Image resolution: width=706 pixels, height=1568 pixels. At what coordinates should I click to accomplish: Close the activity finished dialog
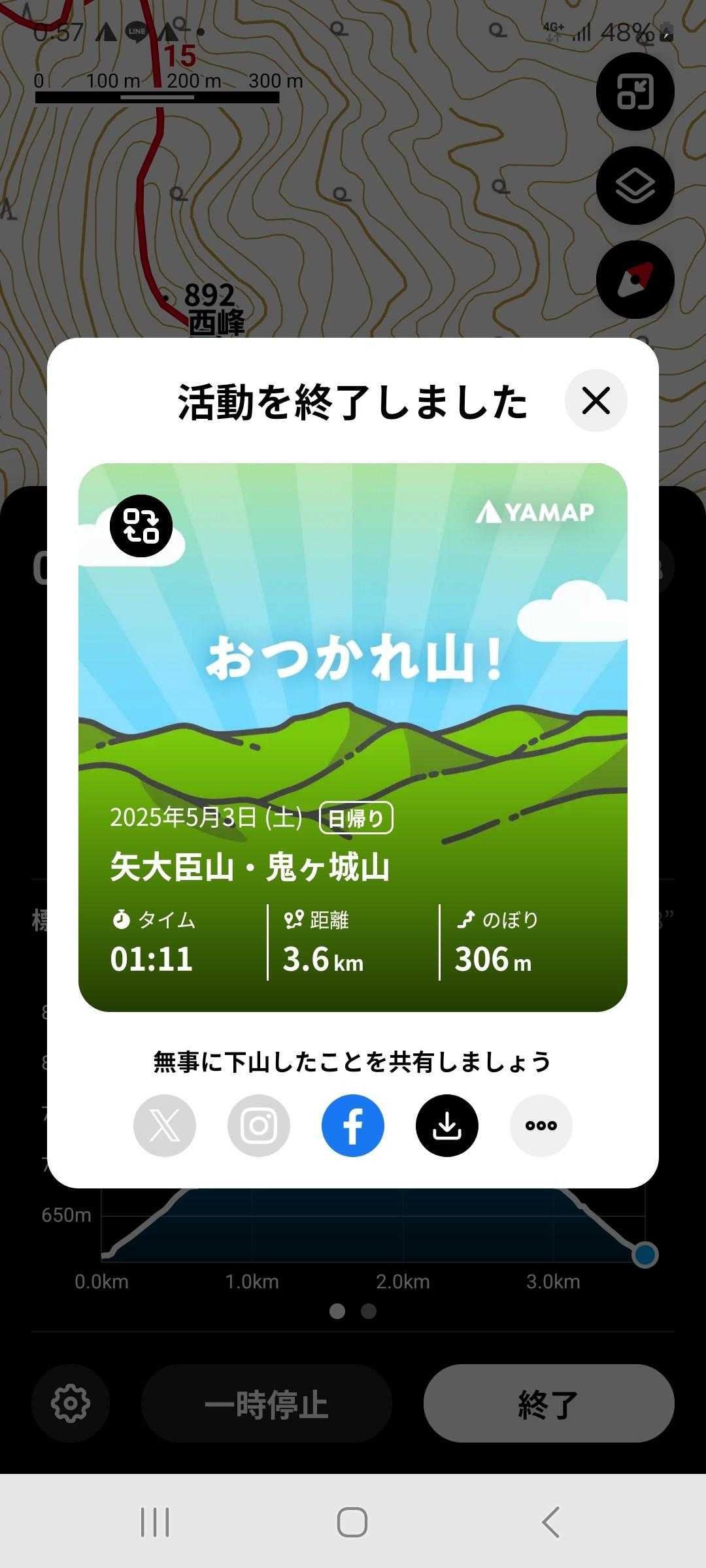pyautogui.click(x=596, y=400)
